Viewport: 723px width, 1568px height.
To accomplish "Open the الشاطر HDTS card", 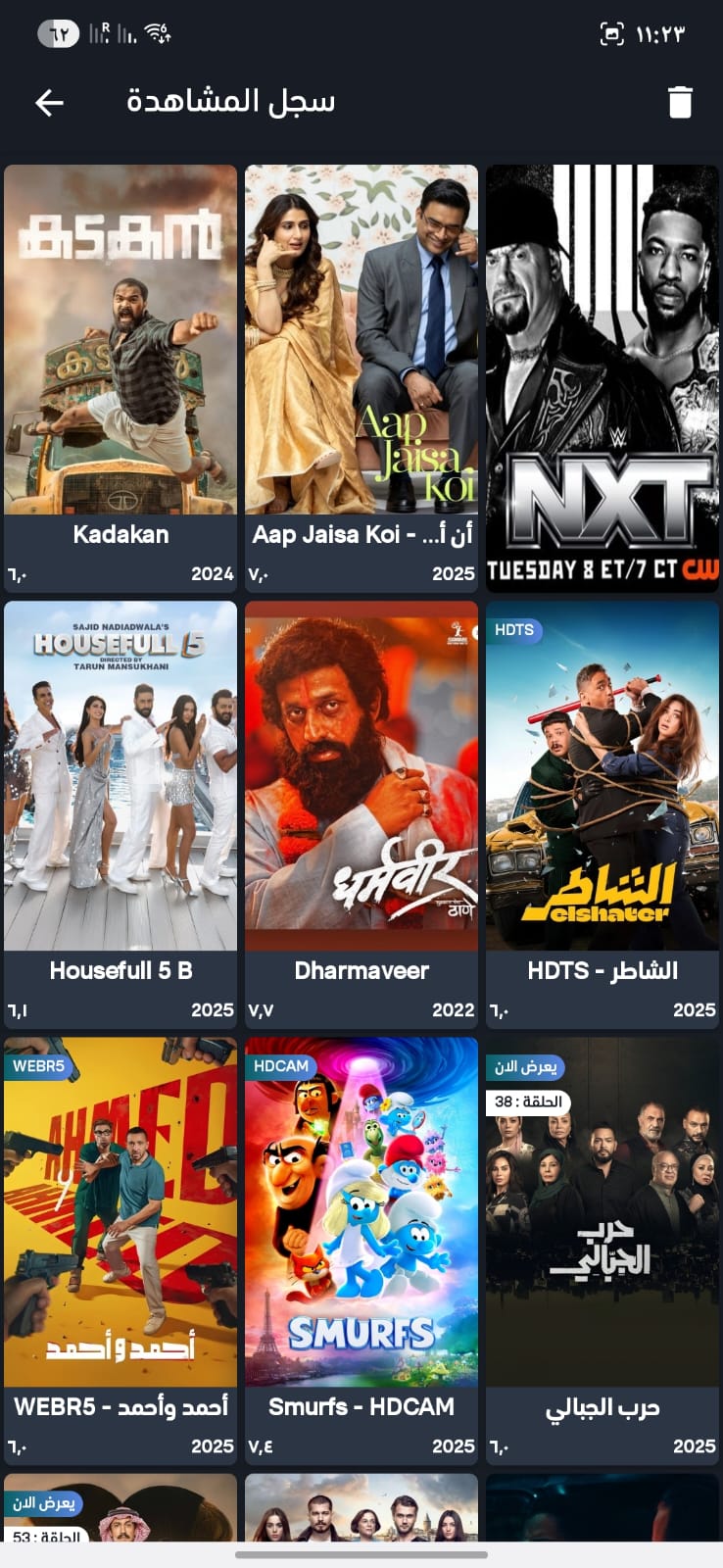I will point(602,814).
